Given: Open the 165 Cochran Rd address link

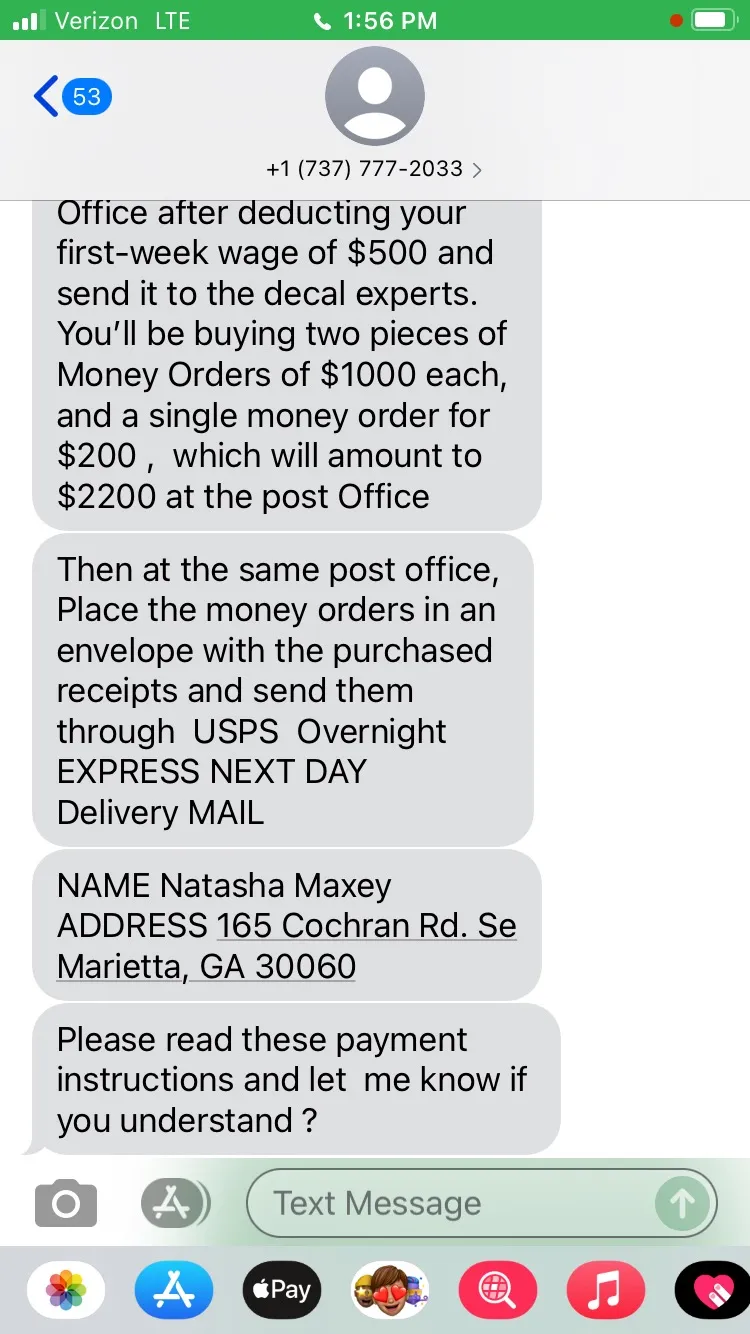Looking at the screenshot, I should [287, 946].
